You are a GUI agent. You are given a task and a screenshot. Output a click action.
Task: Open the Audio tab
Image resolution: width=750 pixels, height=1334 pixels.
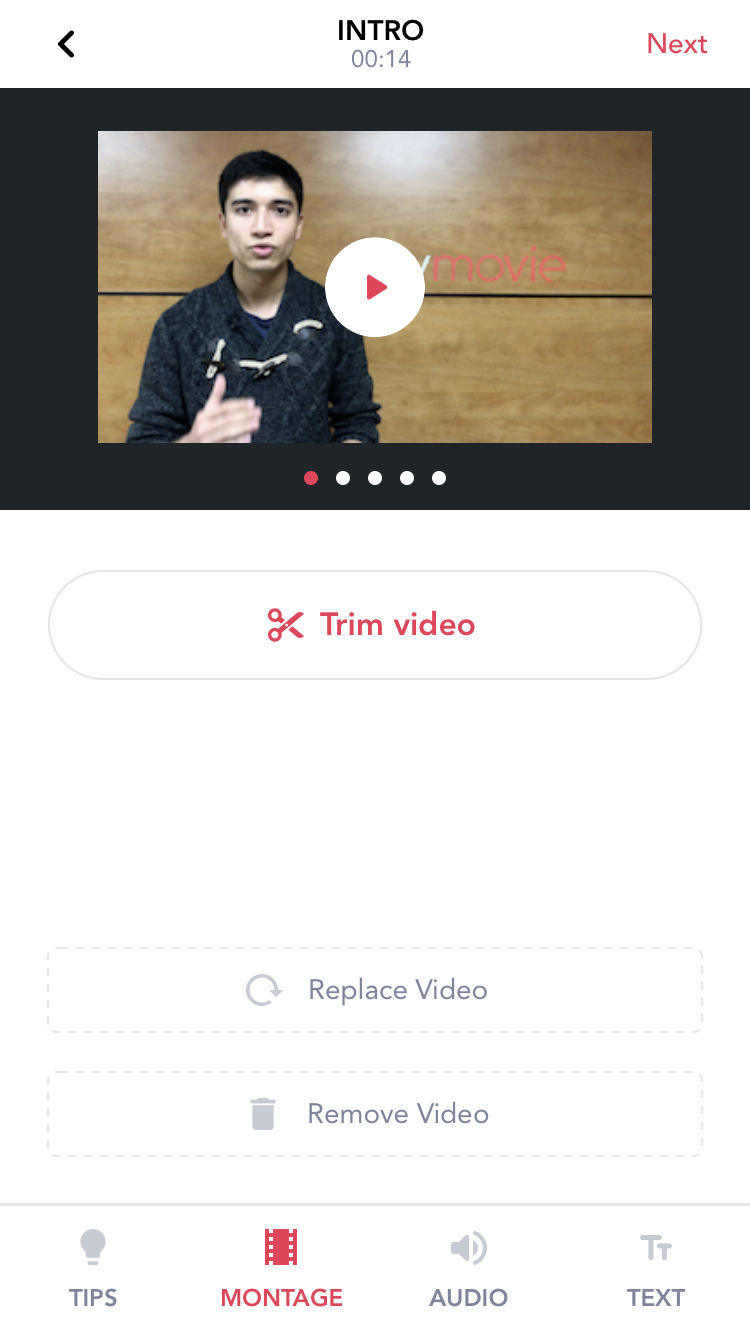point(468,1270)
